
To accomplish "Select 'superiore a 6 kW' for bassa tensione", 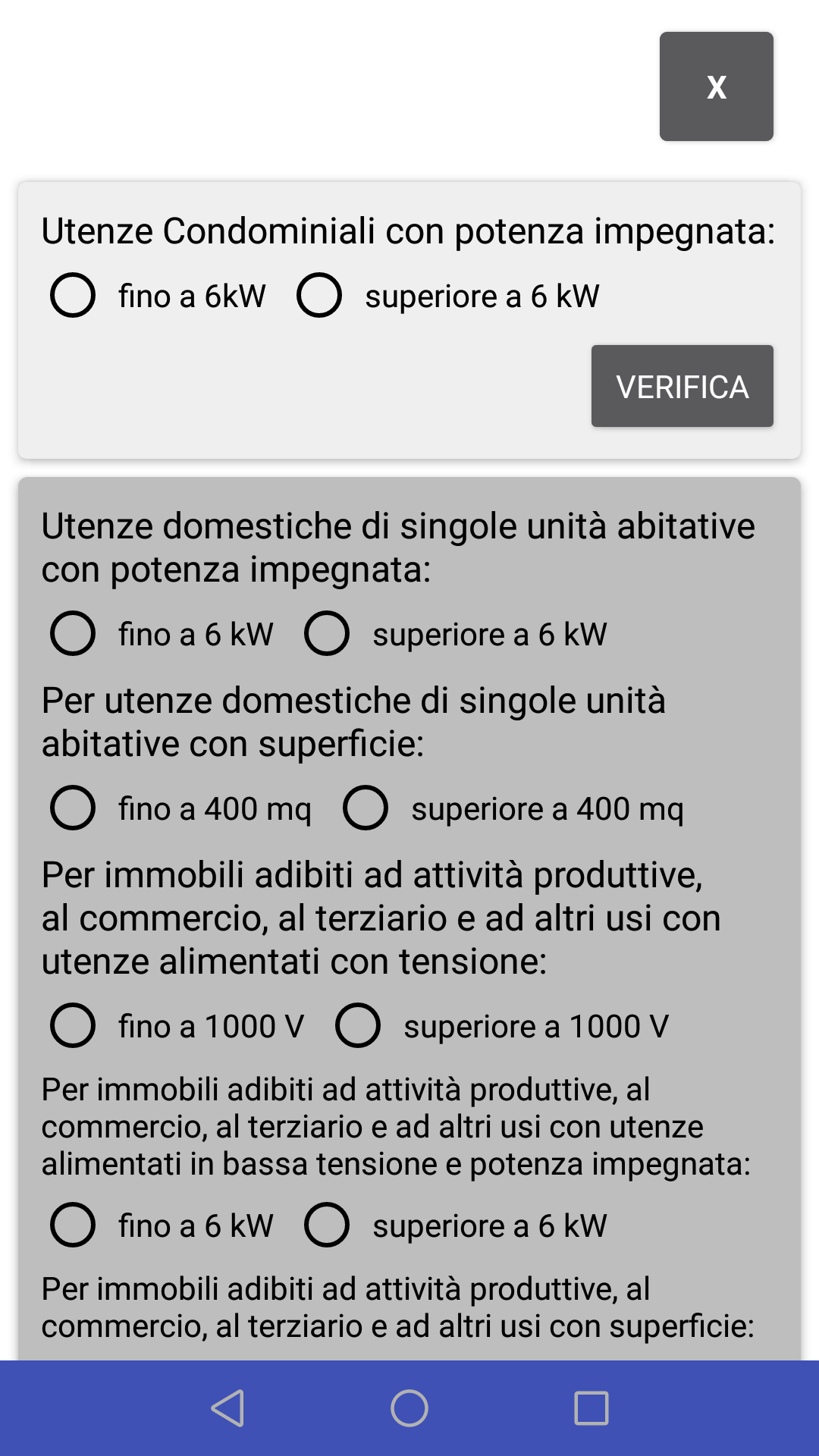I will click(x=327, y=1225).
